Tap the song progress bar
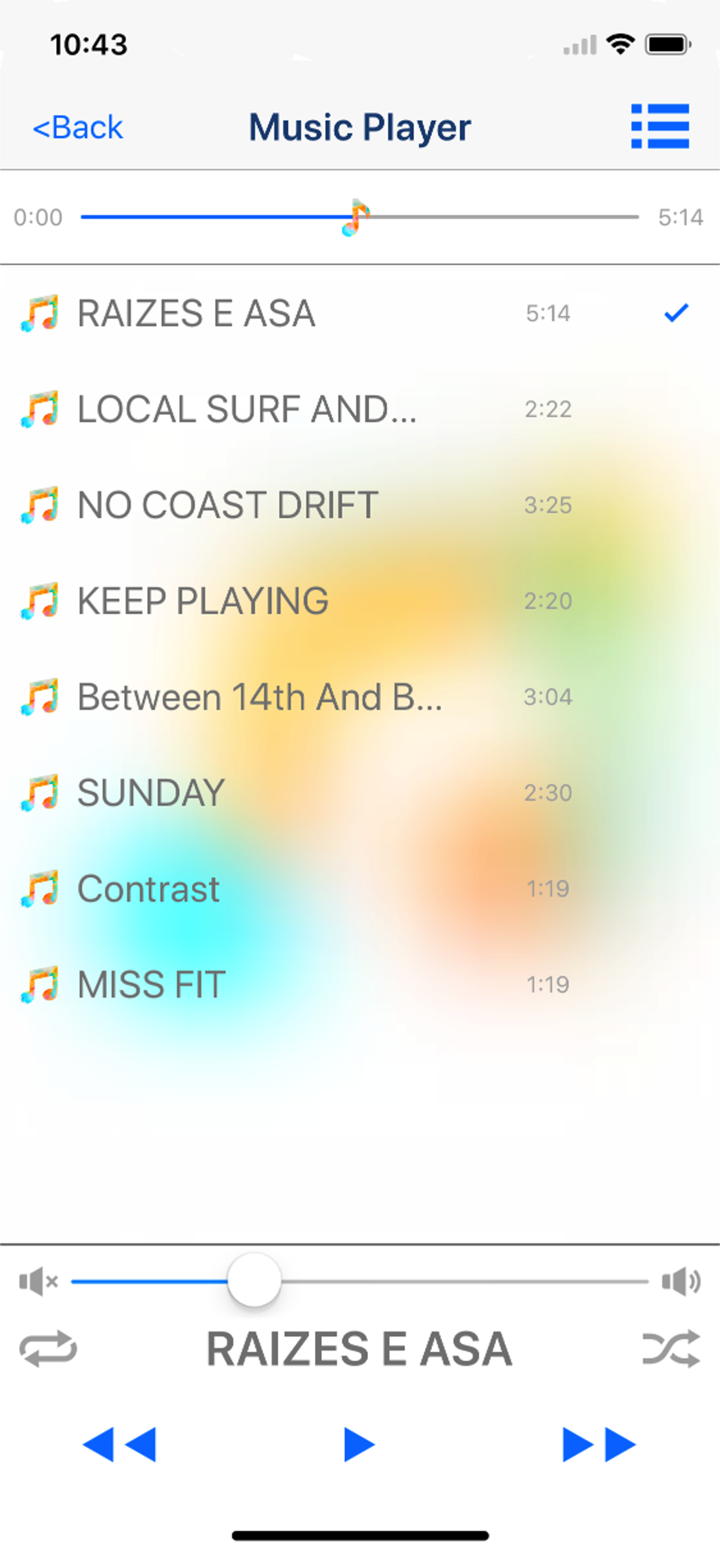This screenshot has width=720, height=1558. coord(360,217)
